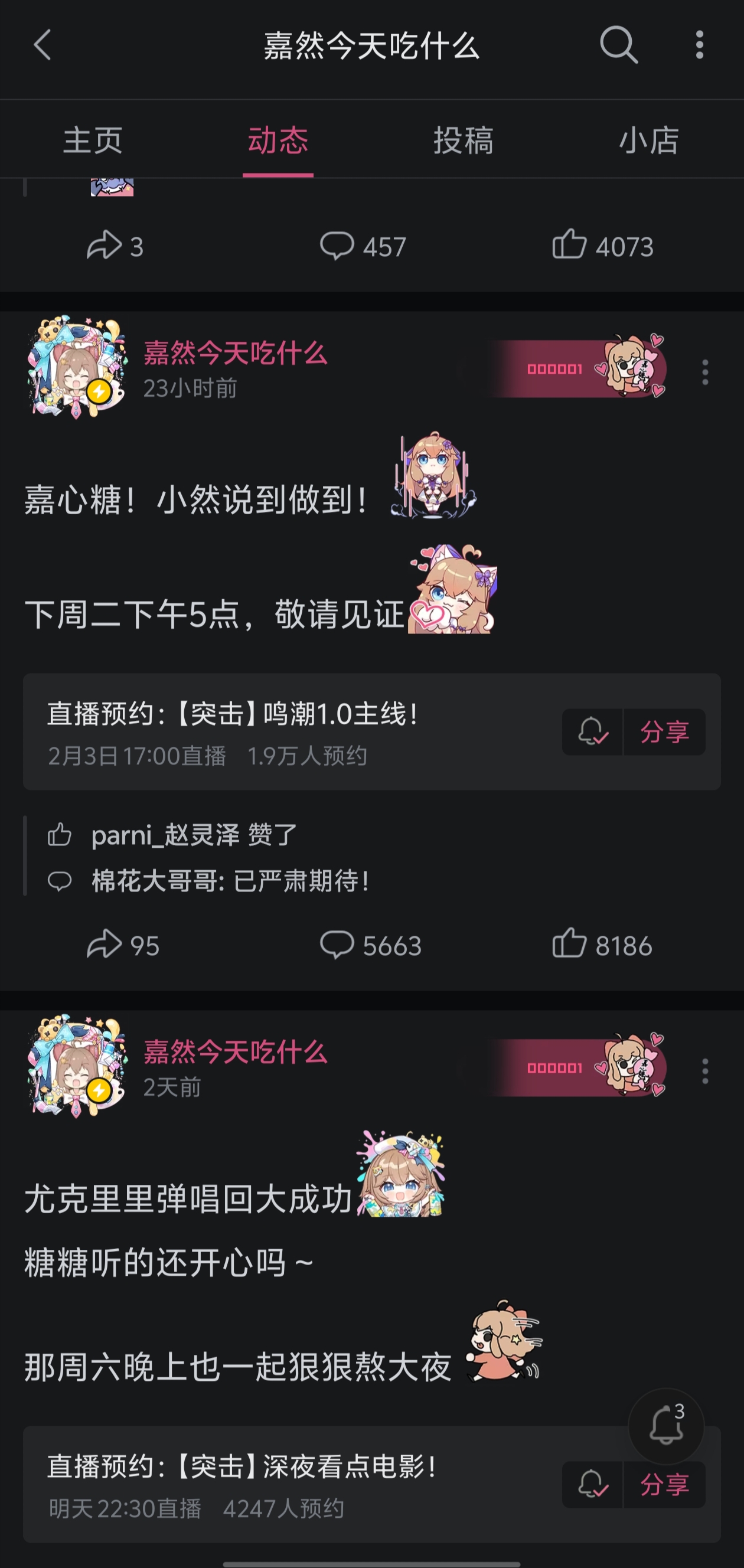Switch to the 小店 tab
744x1568 pixels.
pyautogui.click(x=649, y=140)
